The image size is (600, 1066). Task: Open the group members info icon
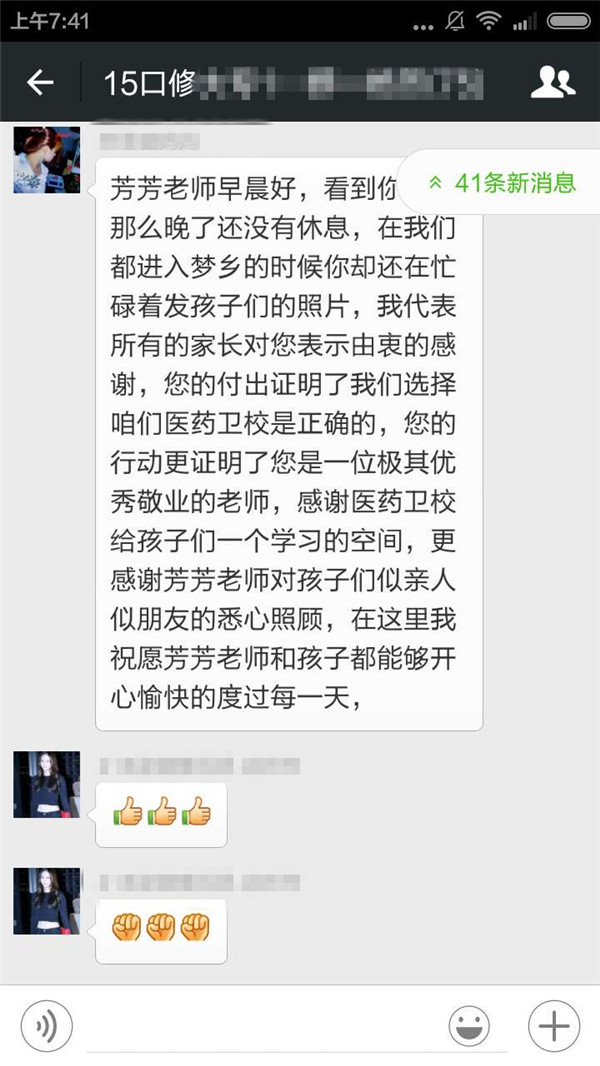(x=552, y=82)
